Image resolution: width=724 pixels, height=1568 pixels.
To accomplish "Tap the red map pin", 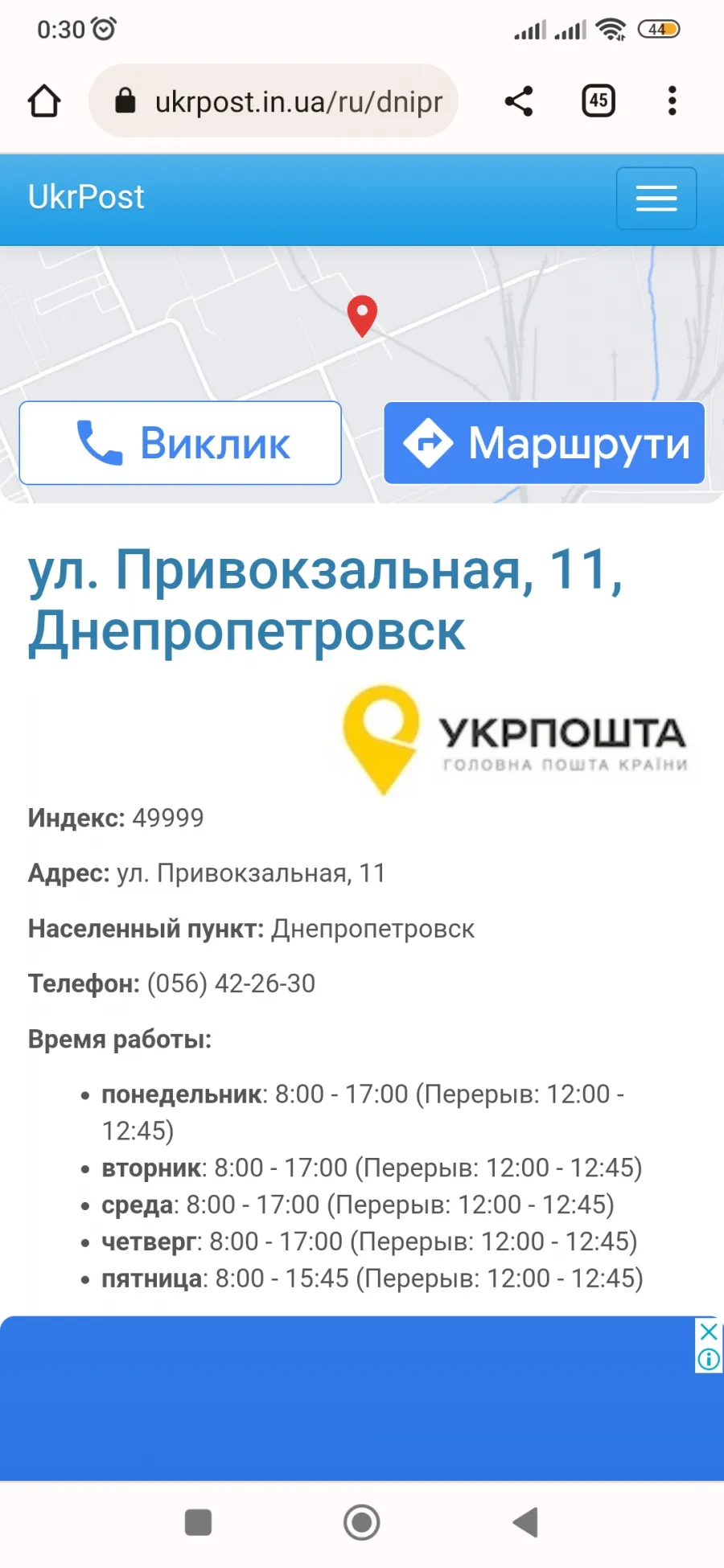I will [362, 315].
